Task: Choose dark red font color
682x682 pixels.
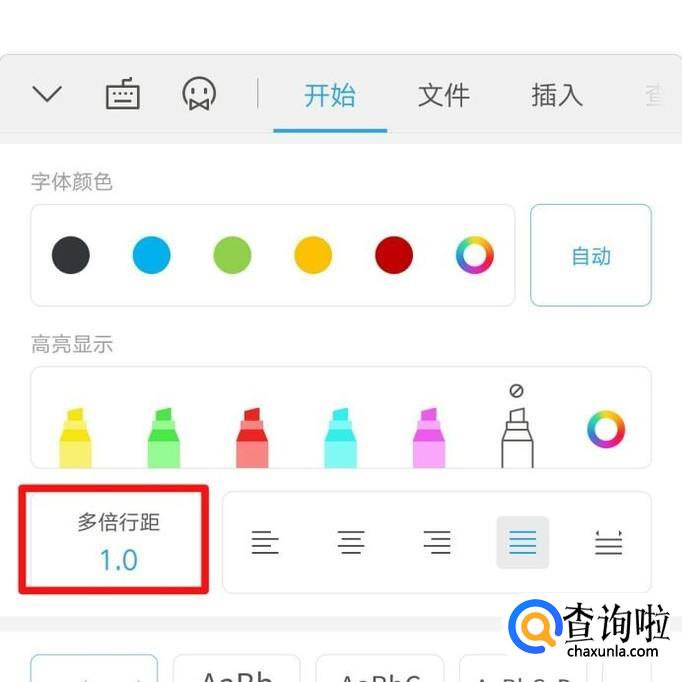Action: [394, 255]
